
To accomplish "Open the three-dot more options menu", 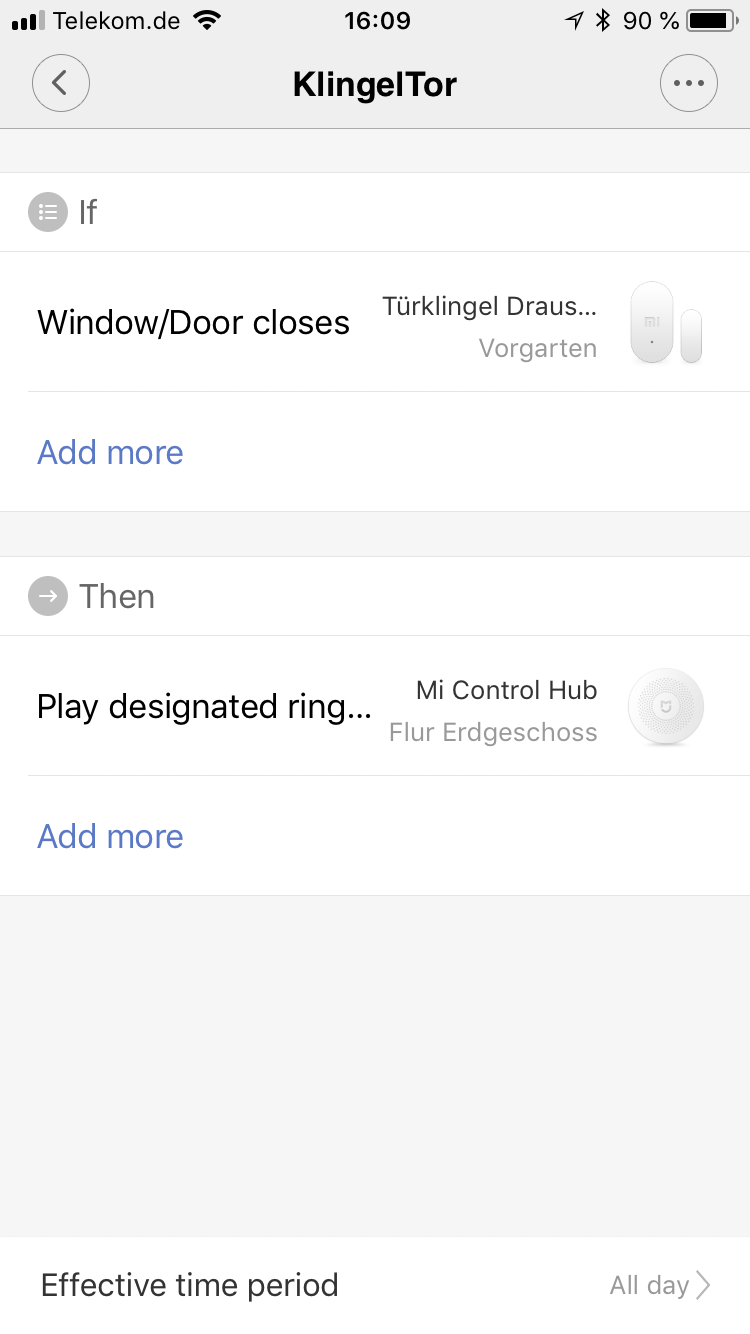I will [x=689, y=83].
